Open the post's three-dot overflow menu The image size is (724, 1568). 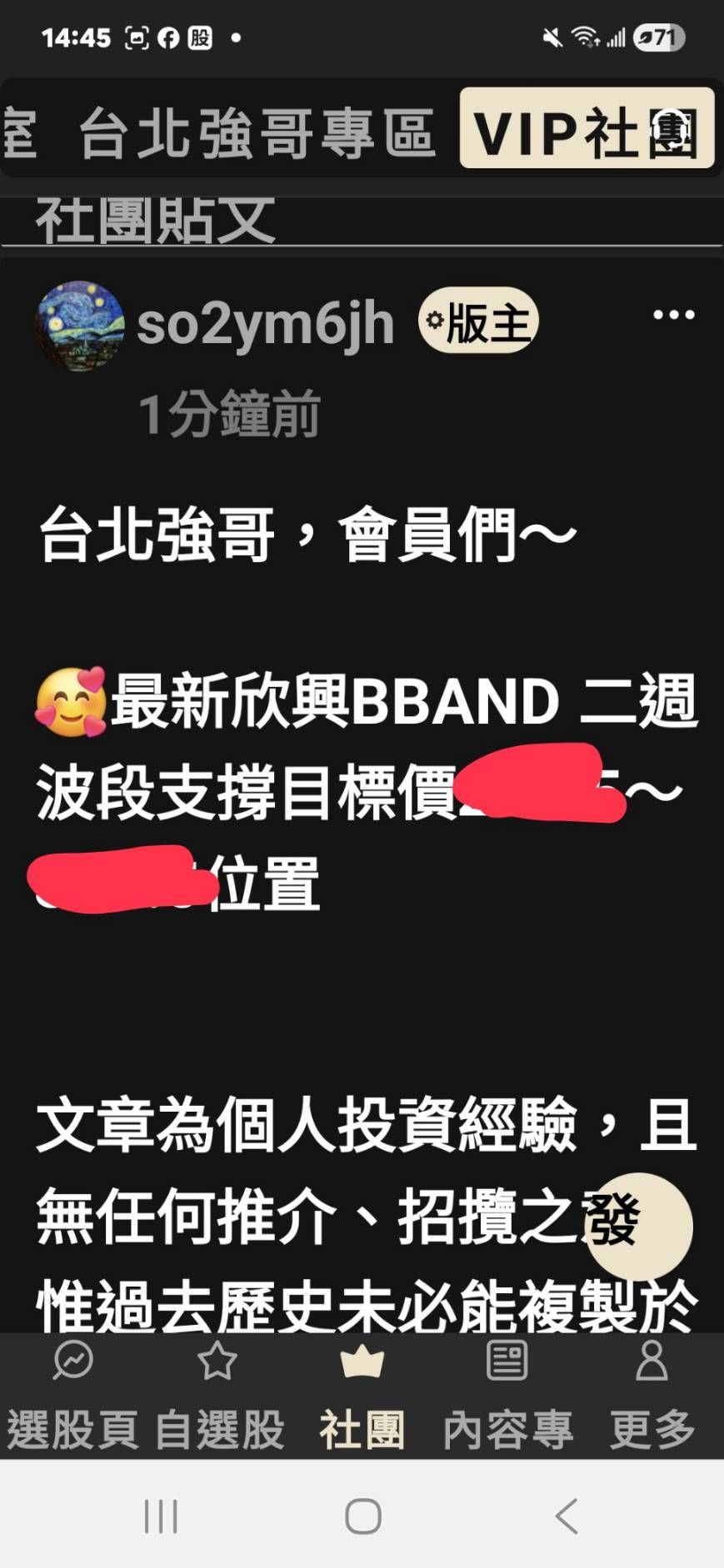click(x=673, y=315)
